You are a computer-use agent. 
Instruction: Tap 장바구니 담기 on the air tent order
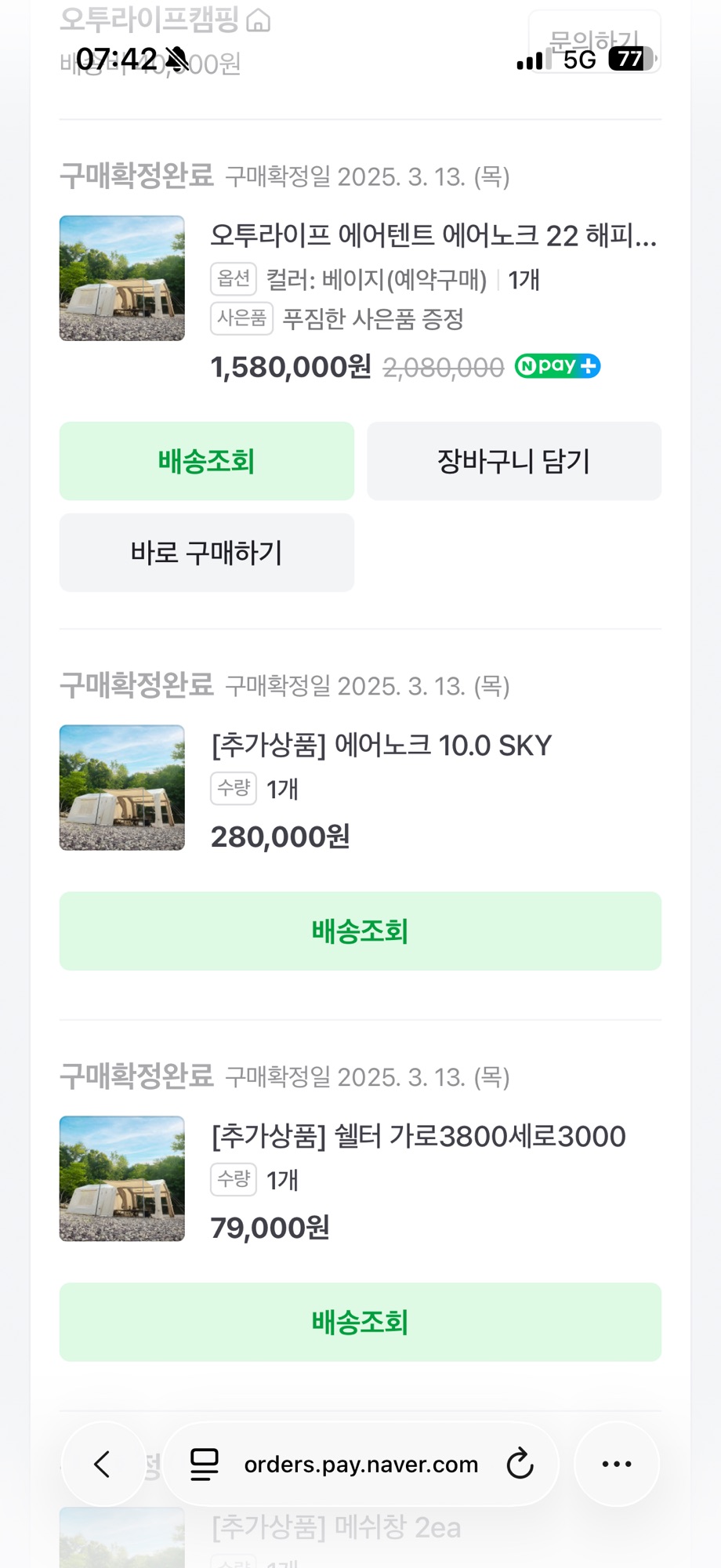514,461
